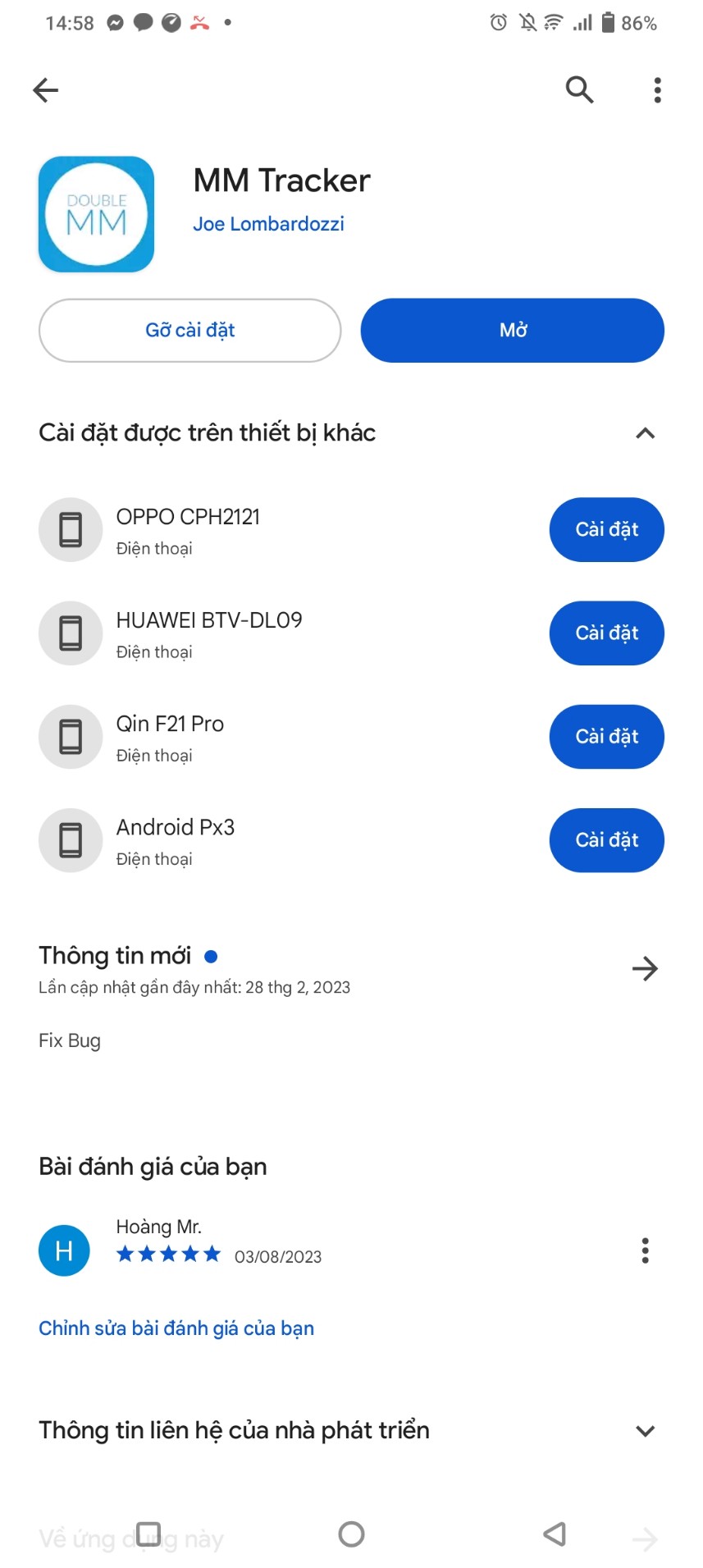Screen dimensions: 703x1568
Task: Open system recent apps
Action: [148, 1534]
